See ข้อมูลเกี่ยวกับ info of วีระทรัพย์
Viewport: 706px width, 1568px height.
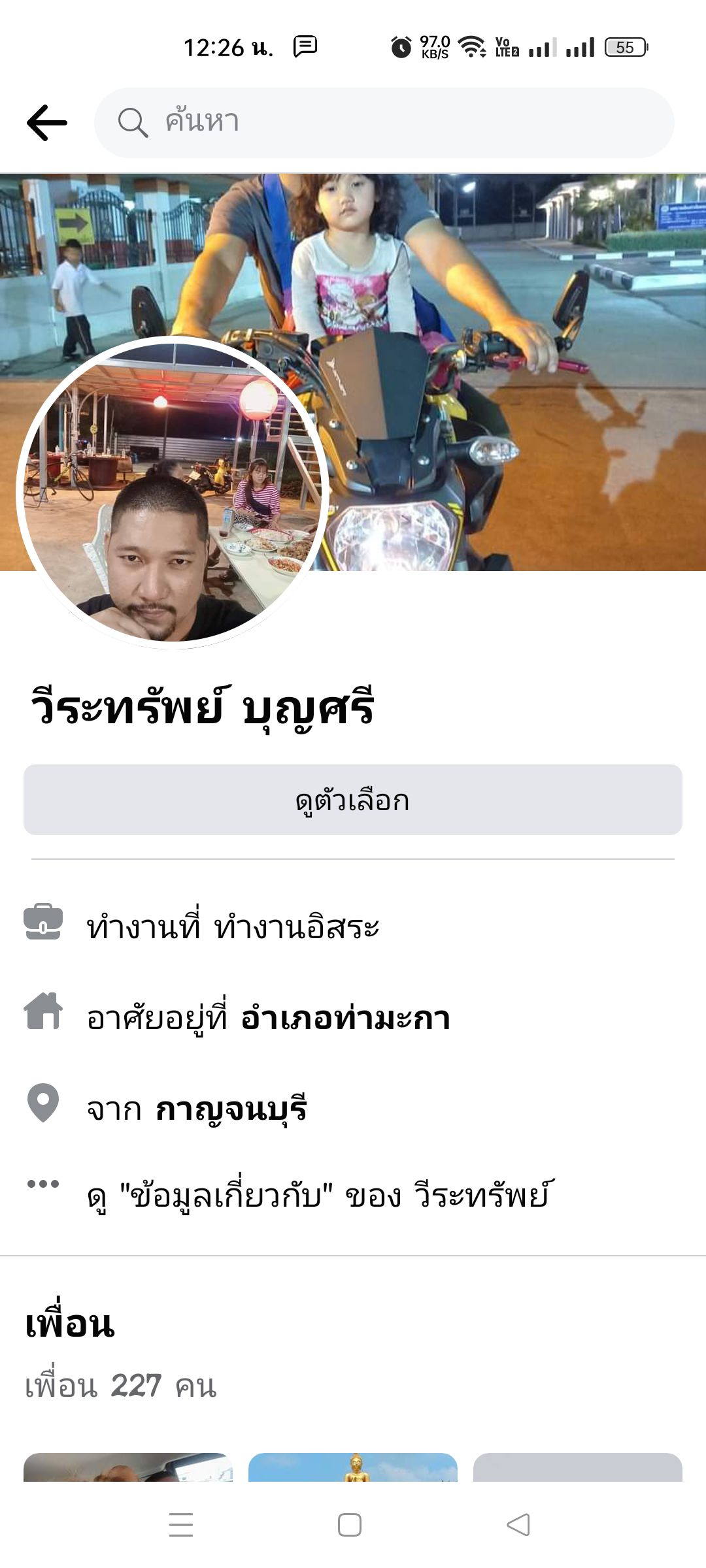pyautogui.click(x=320, y=1196)
